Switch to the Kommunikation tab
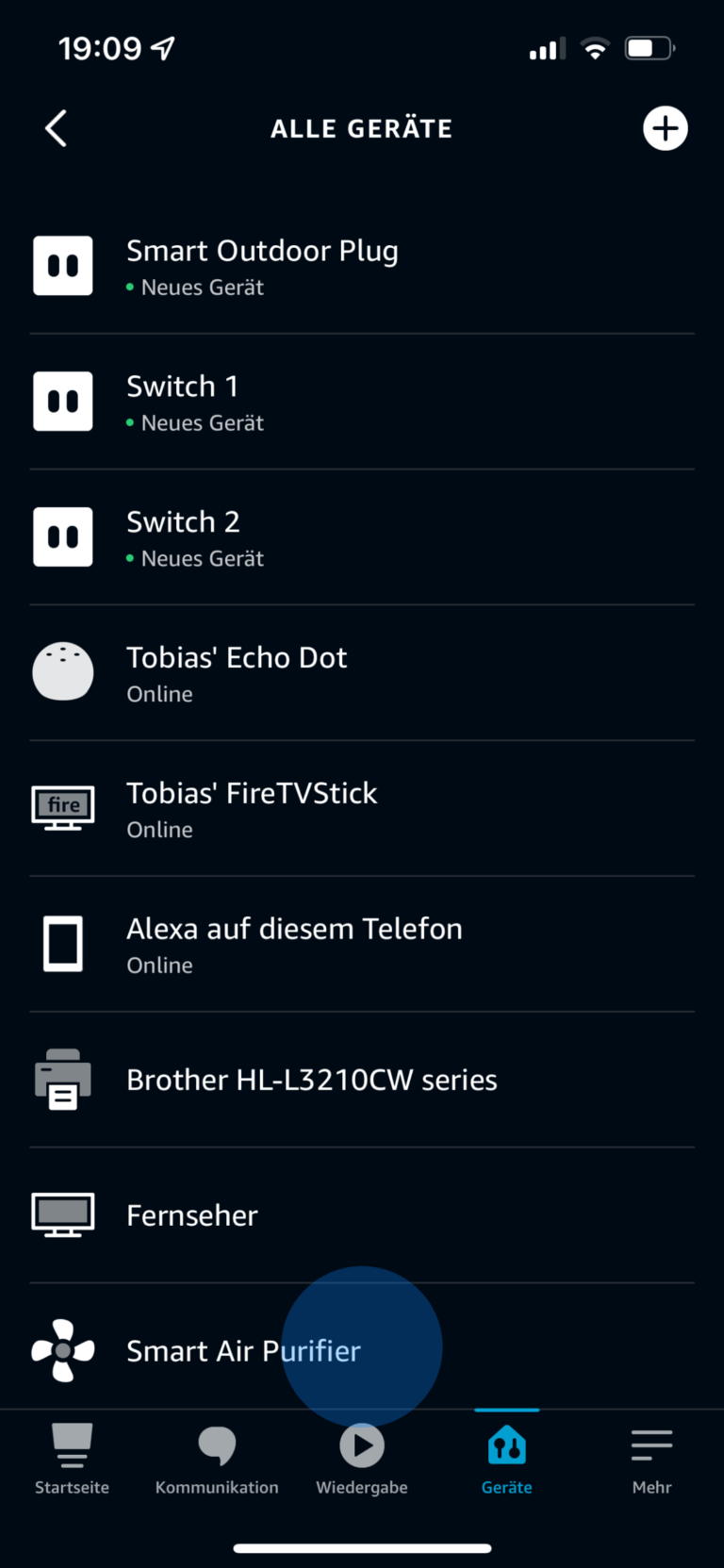 click(217, 1459)
